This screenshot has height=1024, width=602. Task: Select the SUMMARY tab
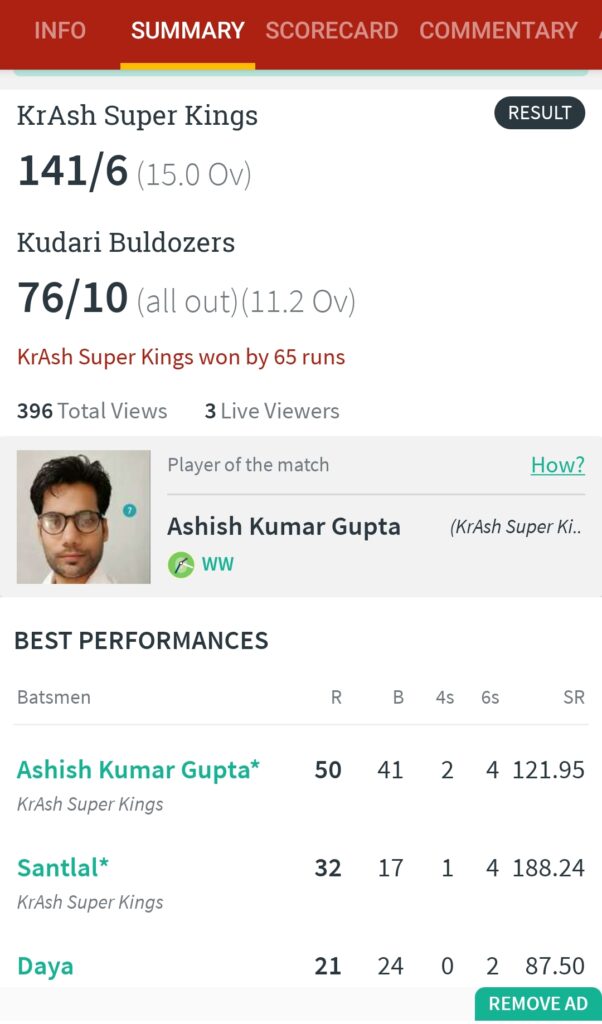pyautogui.click(x=188, y=31)
